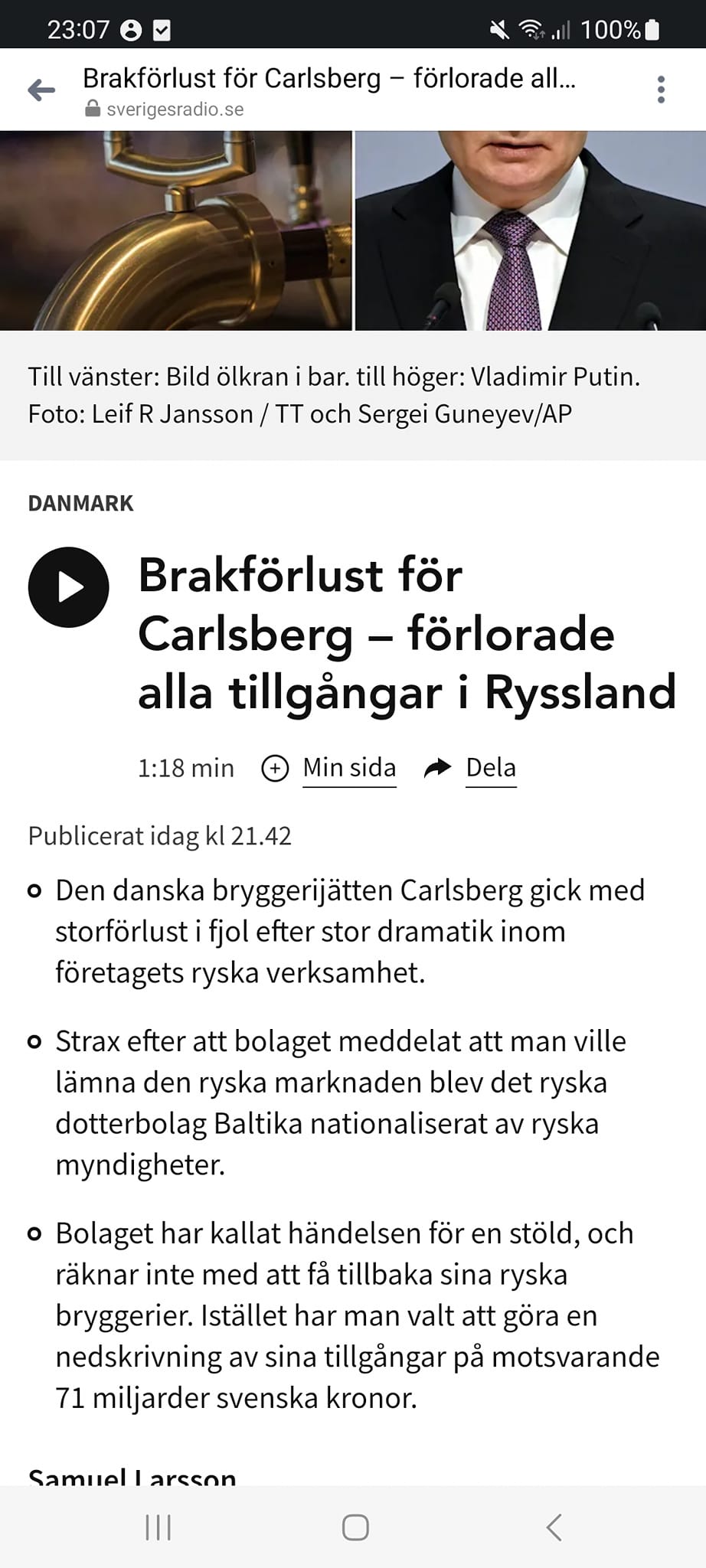Viewport: 706px width, 1568px height.
Task: Tap the recent apps button
Action: (x=157, y=1526)
